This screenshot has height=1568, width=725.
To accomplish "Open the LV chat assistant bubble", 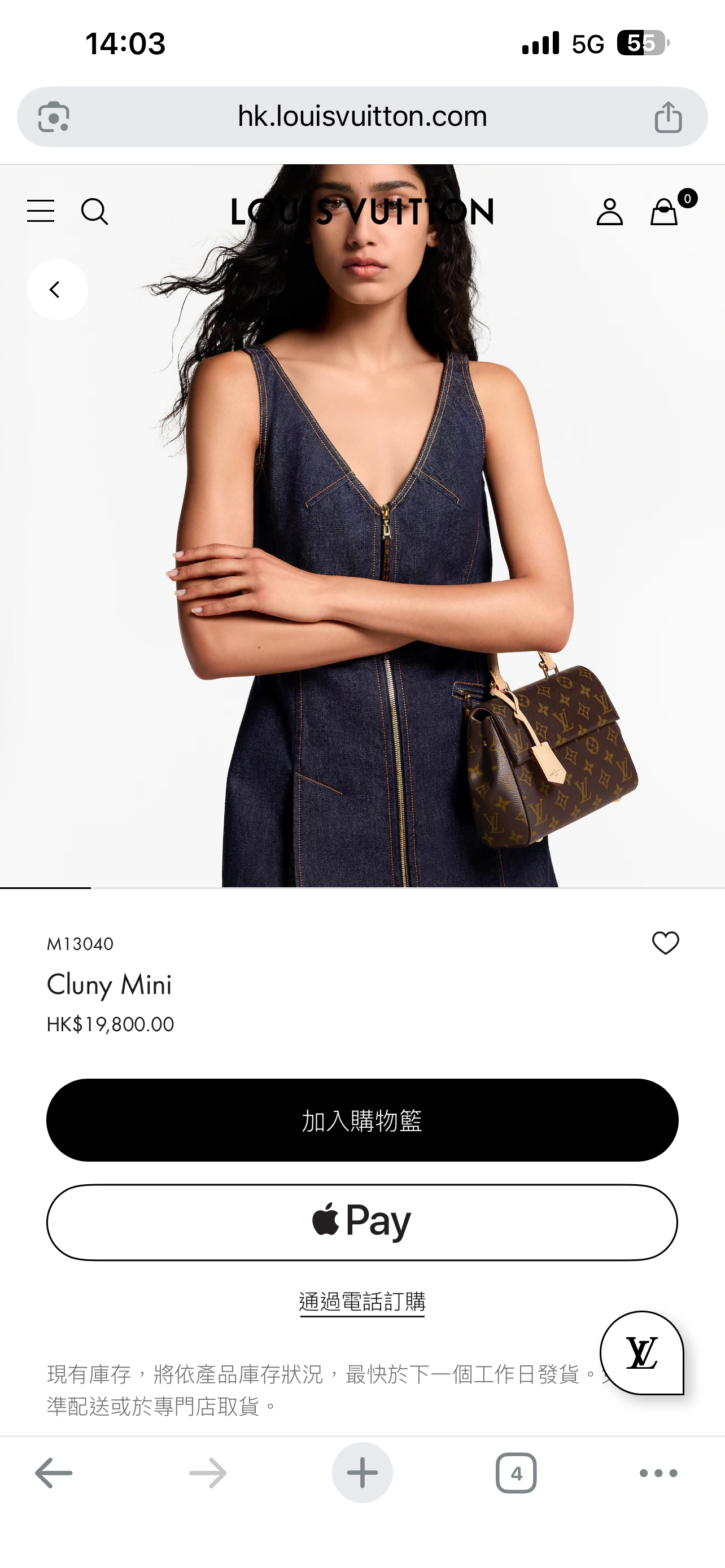I will pyautogui.click(x=642, y=1352).
